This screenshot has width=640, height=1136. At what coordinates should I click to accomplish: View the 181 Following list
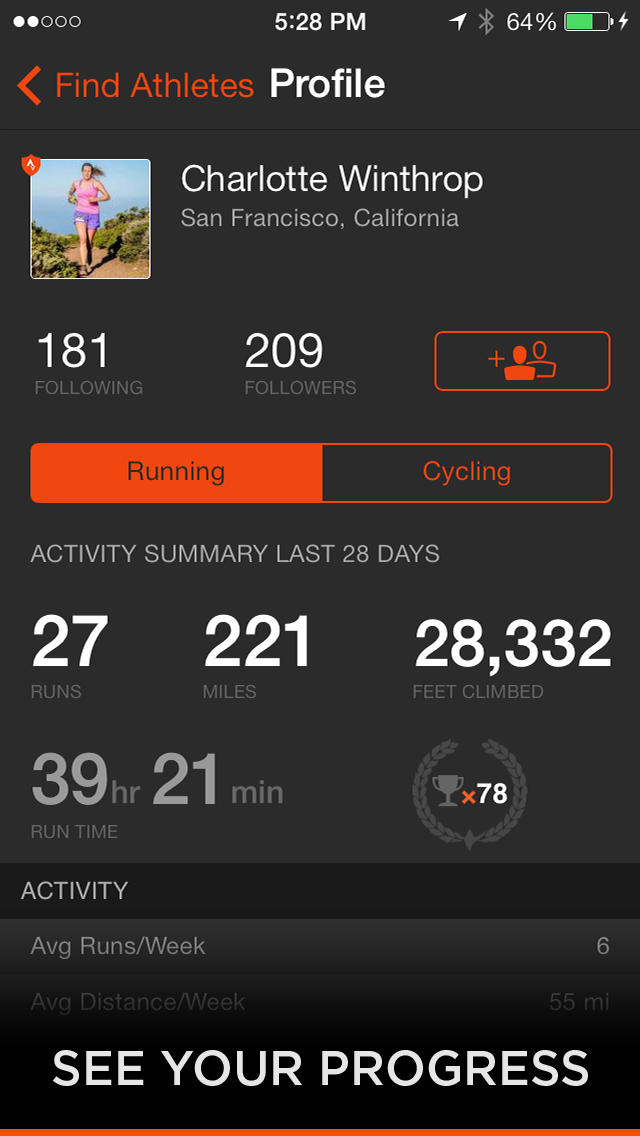(88, 364)
